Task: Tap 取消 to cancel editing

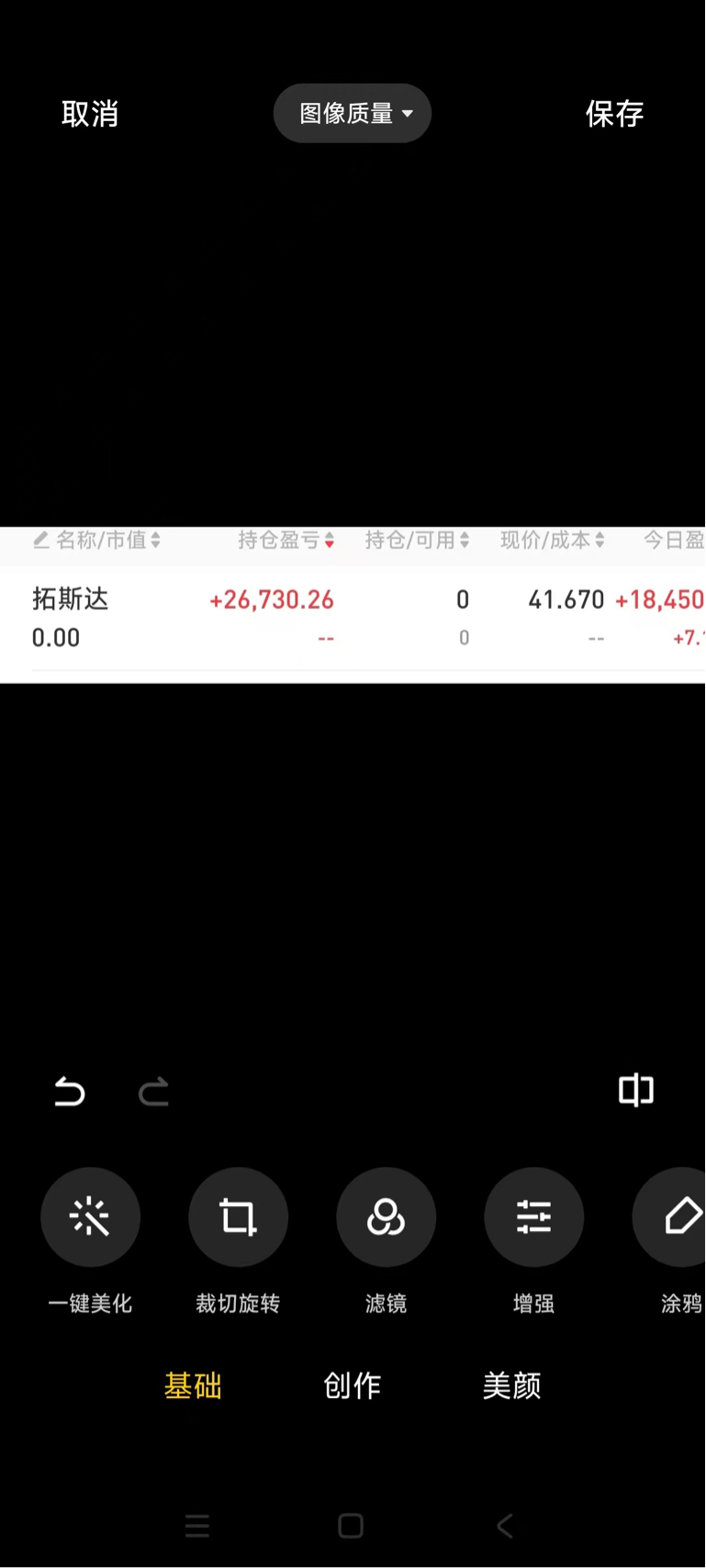Action: point(90,114)
